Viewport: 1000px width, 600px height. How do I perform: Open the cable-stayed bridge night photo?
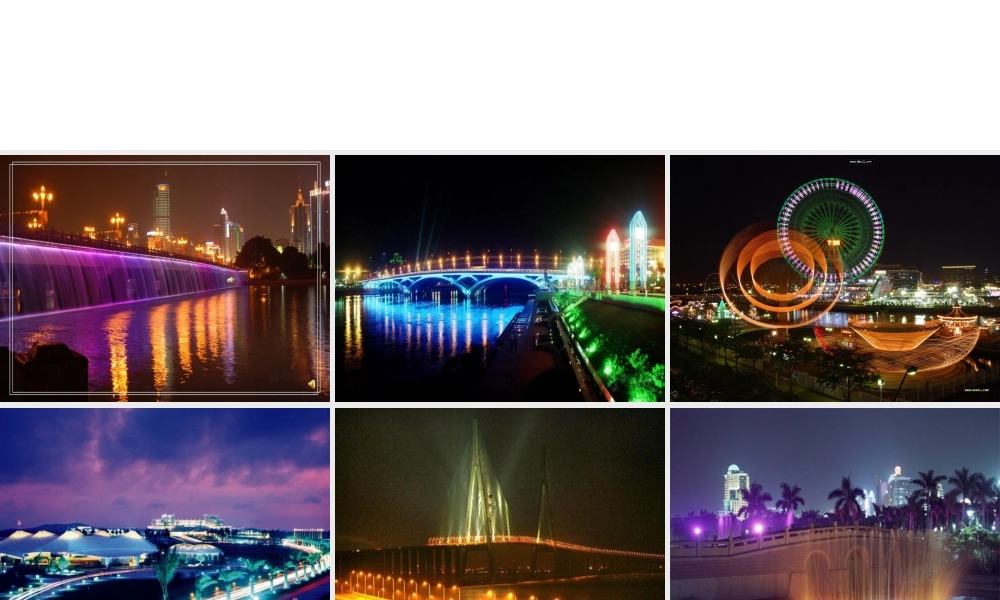pyautogui.click(x=499, y=503)
